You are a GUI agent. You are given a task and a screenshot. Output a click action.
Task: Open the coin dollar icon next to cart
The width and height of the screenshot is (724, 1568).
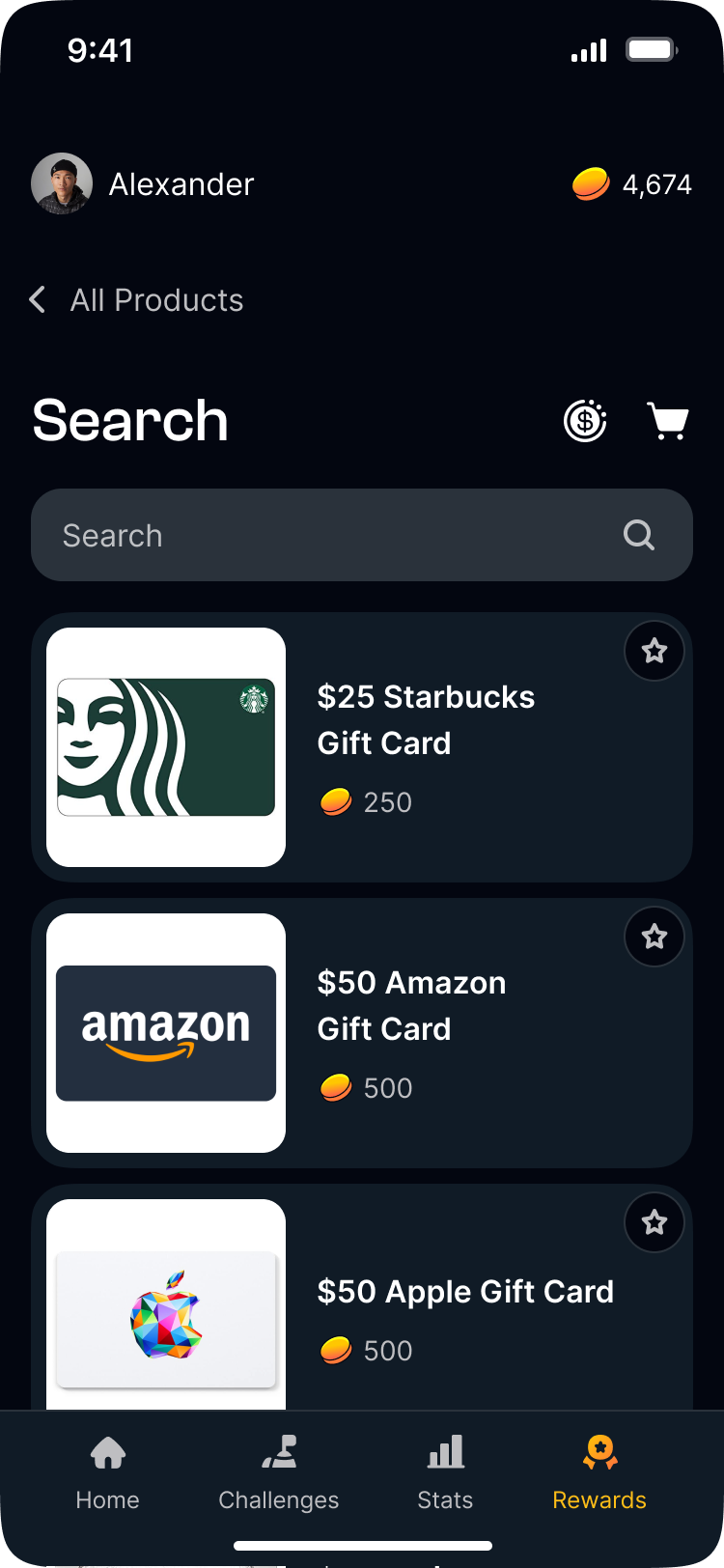pyautogui.click(x=585, y=421)
